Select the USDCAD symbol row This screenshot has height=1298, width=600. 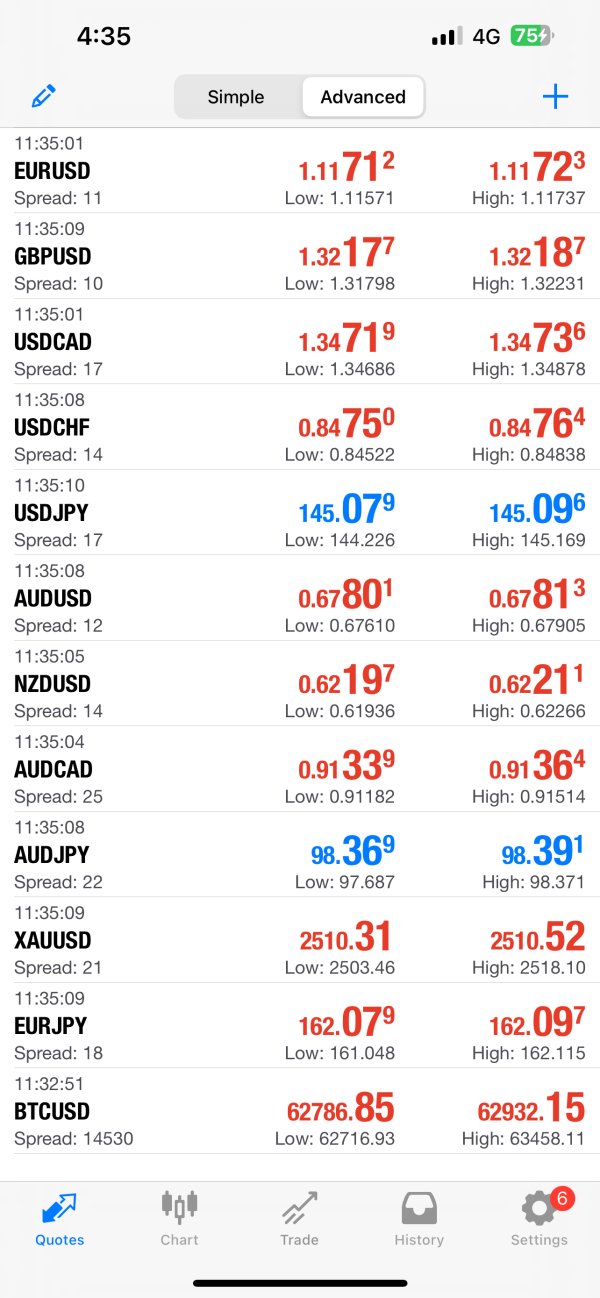tap(300, 342)
